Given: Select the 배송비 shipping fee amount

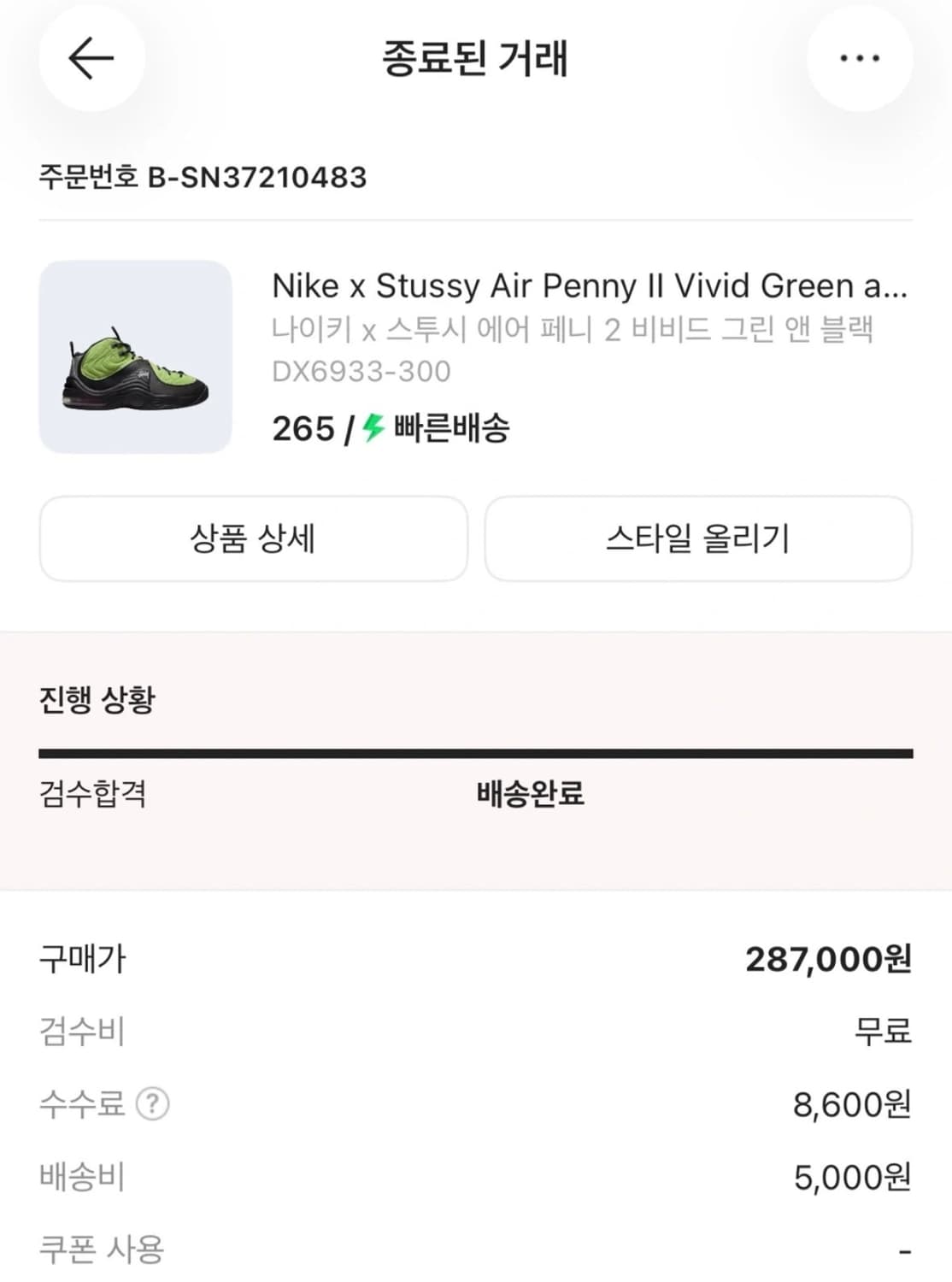Looking at the screenshot, I should click(851, 1177).
